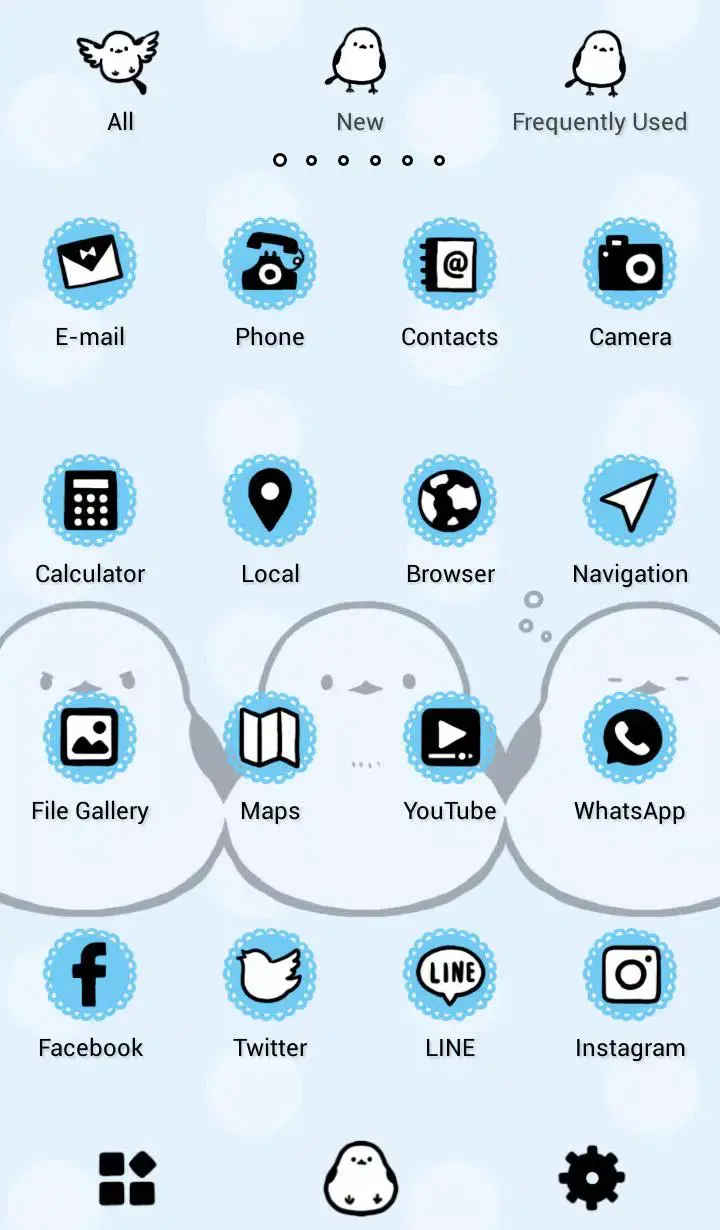Open launcher settings with the gear button
This screenshot has width=720, height=1230.
[x=590, y=1177]
